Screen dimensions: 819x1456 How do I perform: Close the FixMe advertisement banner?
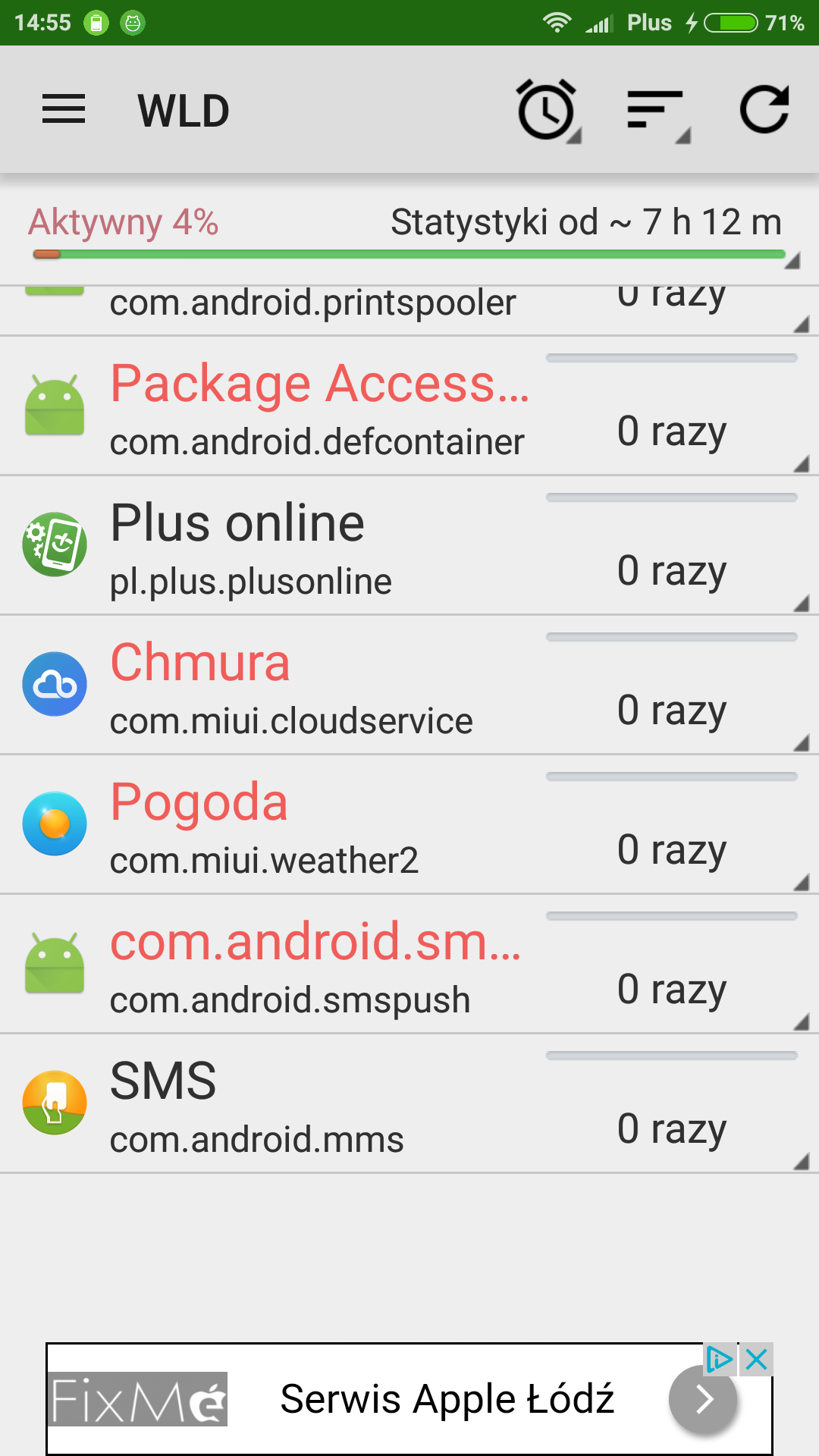click(757, 1360)
